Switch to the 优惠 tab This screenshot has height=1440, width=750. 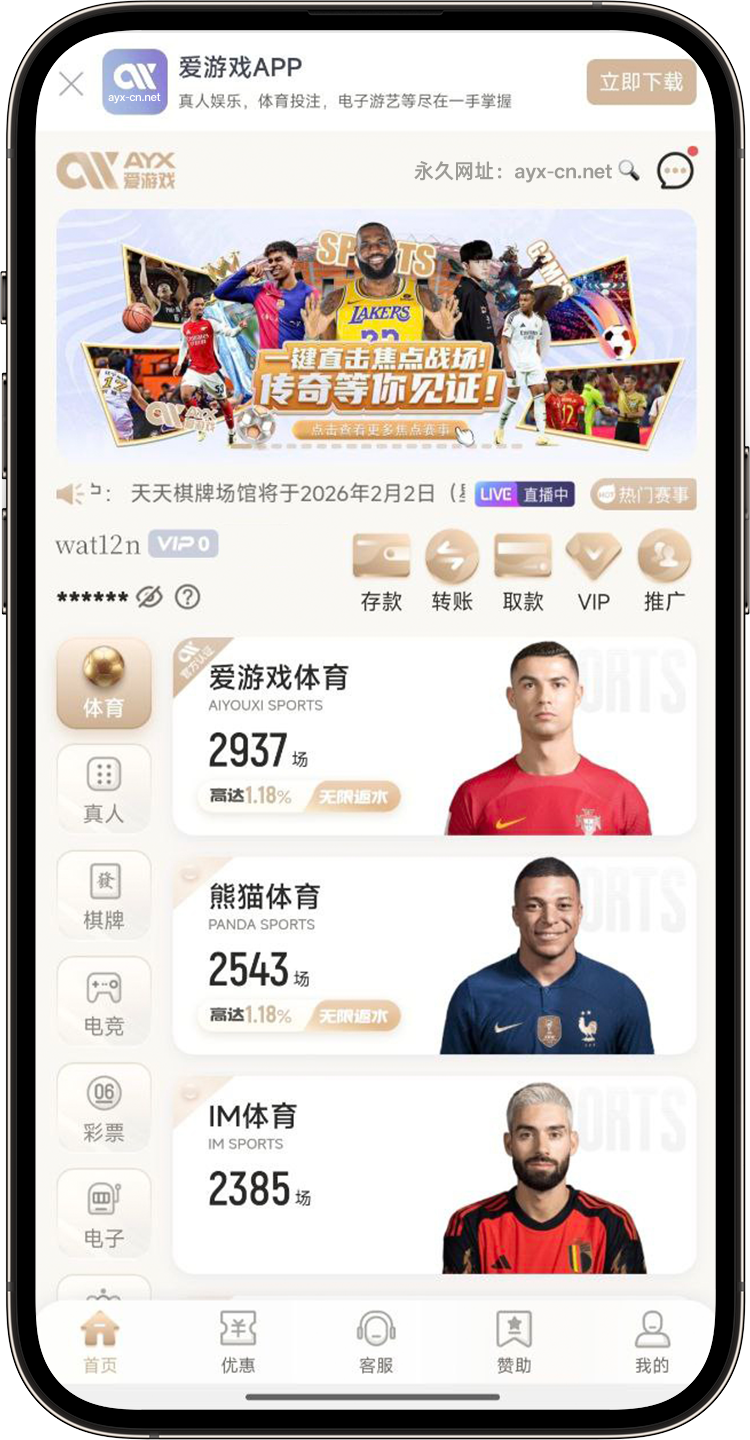pos(238,1342)
